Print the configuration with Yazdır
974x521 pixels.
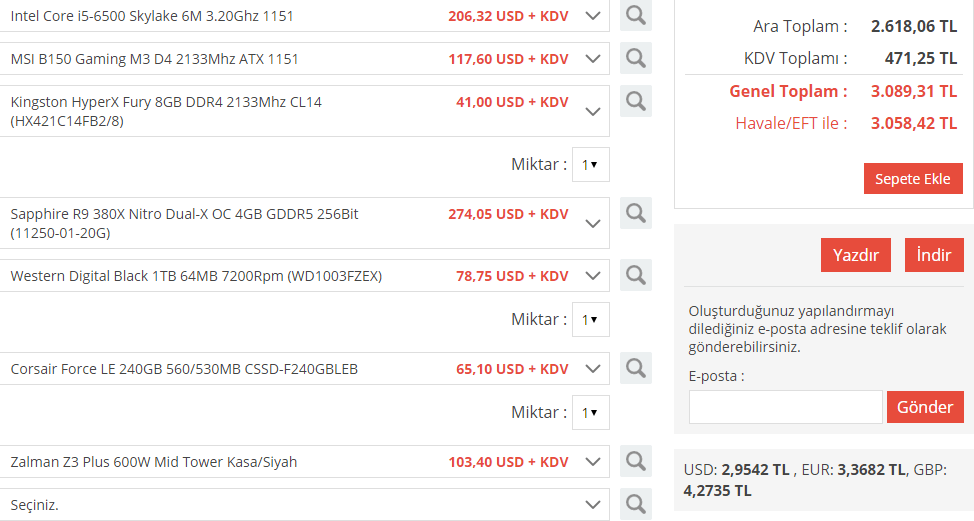(x=855, y=255)
